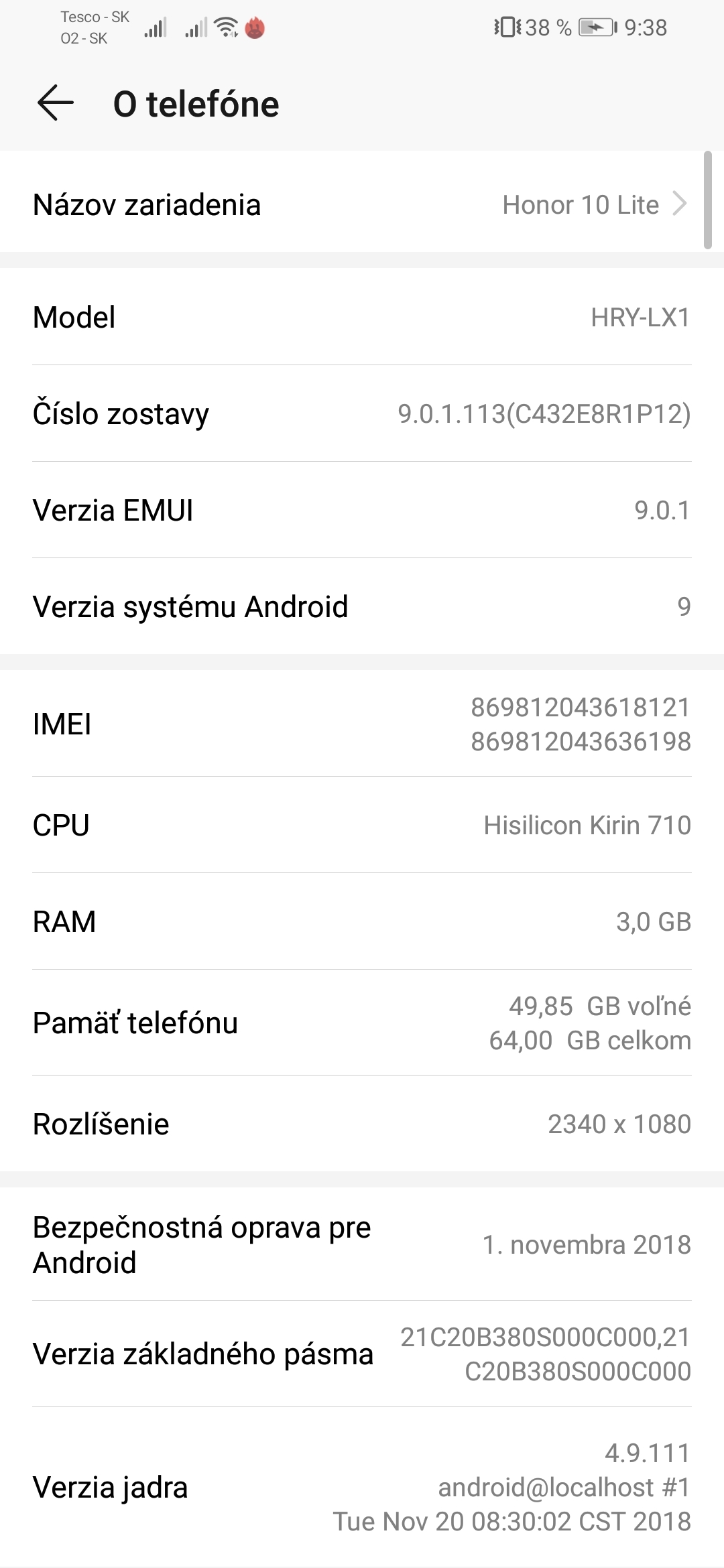Tap the Číslo zostavy row
Image resolution: width=724 pixels, height=1568 pixels.
(x=362, y=413)
